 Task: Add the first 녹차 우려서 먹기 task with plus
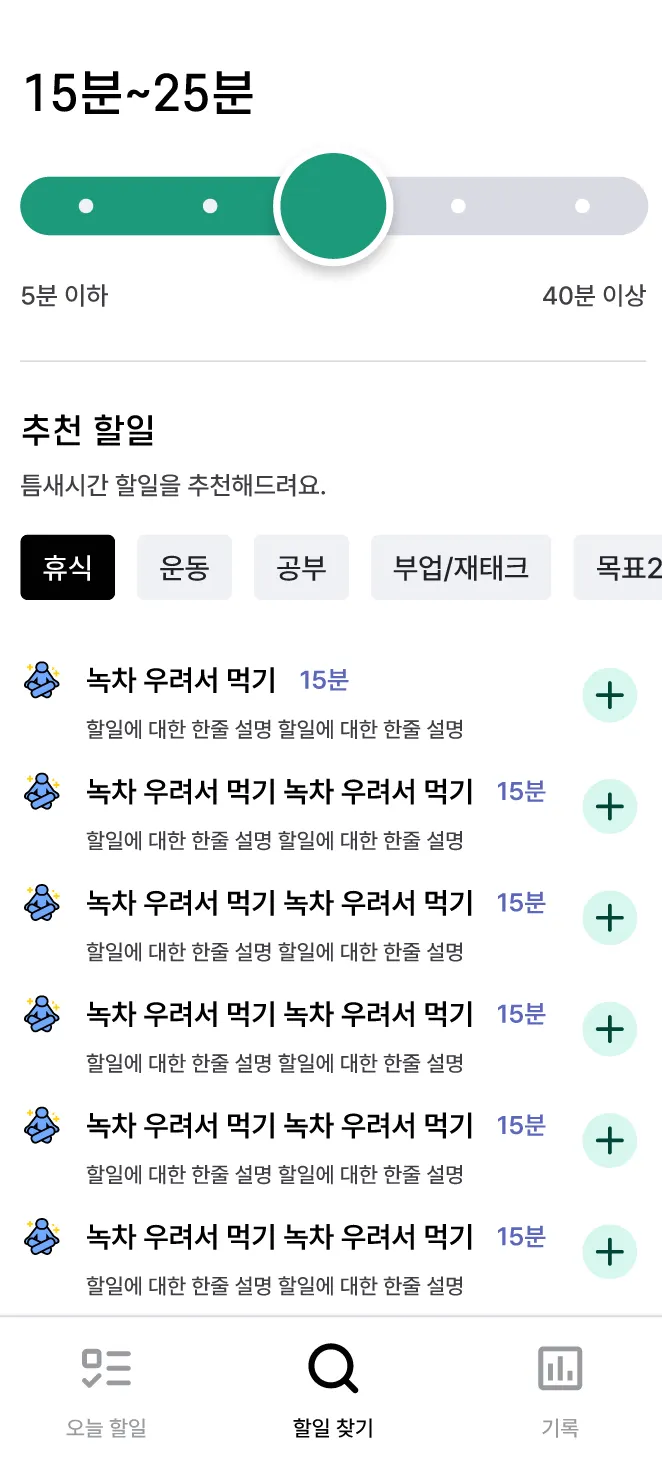click(x=609, y=695)
